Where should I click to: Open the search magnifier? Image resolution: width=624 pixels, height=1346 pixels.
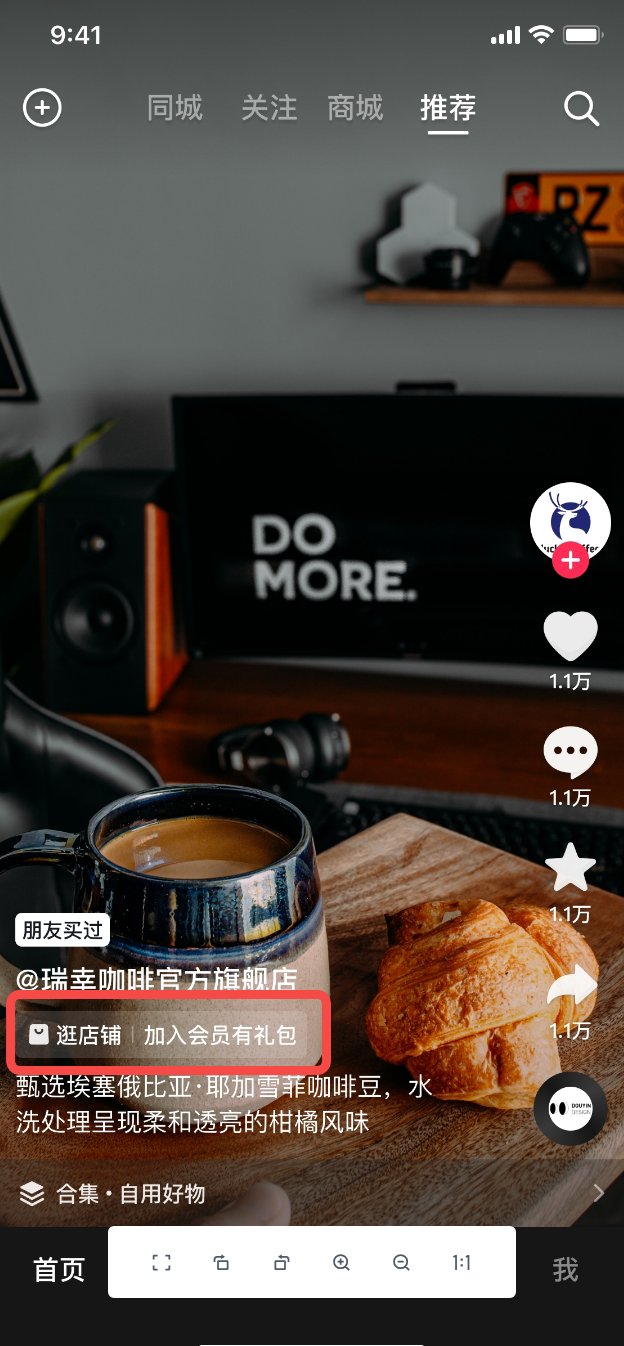tap(581, 108)
